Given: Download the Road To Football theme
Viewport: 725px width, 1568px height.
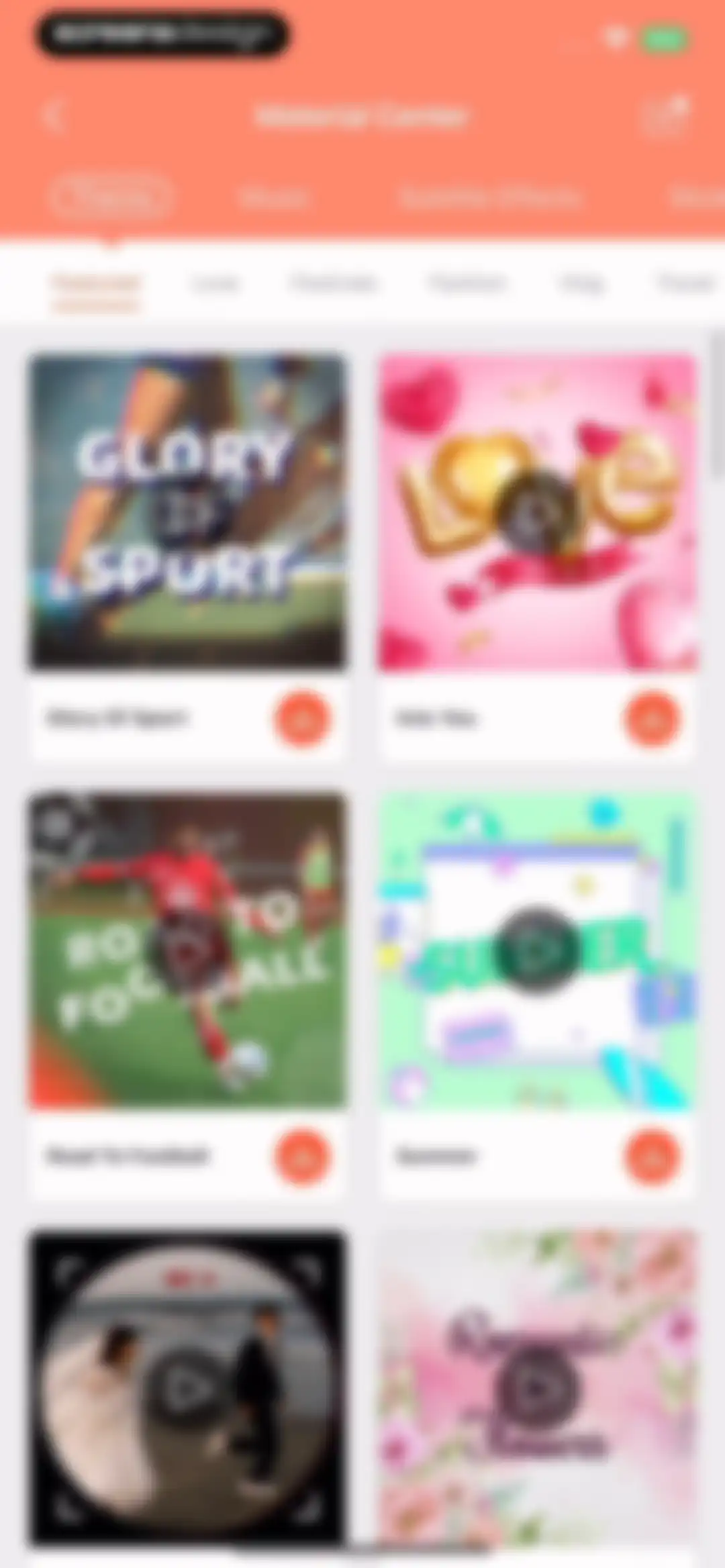Looking at the screenshot, I should (302, 1156).
